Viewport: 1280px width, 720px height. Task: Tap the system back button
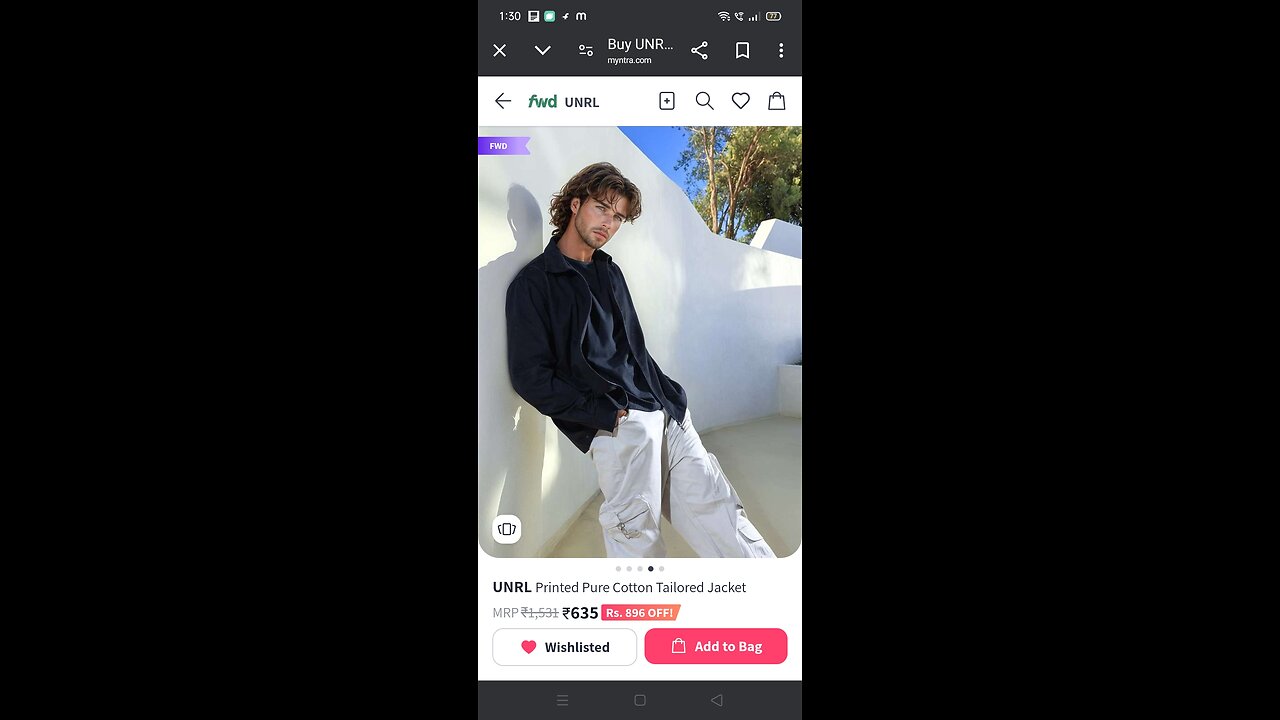(716, 701)
